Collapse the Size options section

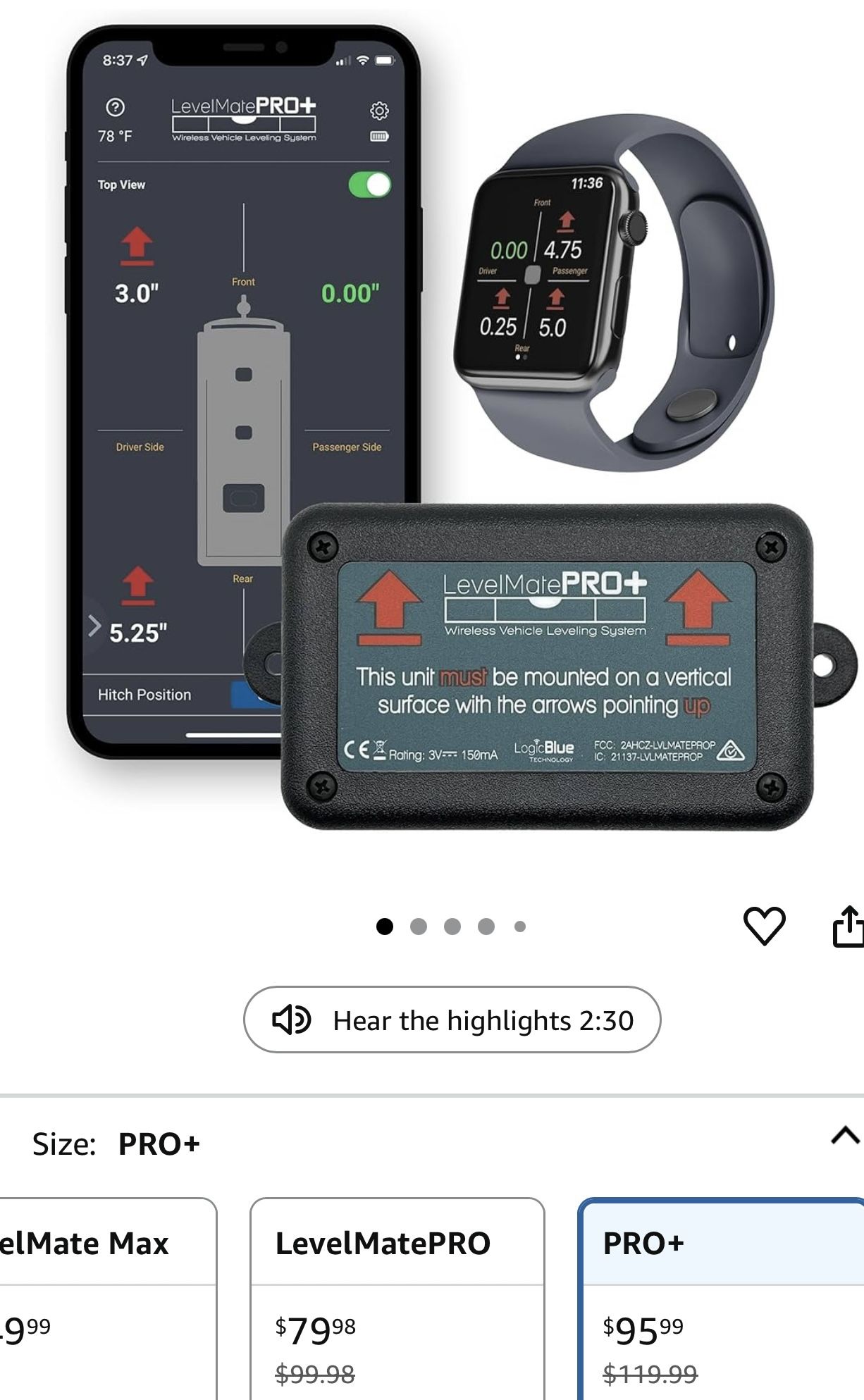pyautogui.click(x=845, y=1135)
